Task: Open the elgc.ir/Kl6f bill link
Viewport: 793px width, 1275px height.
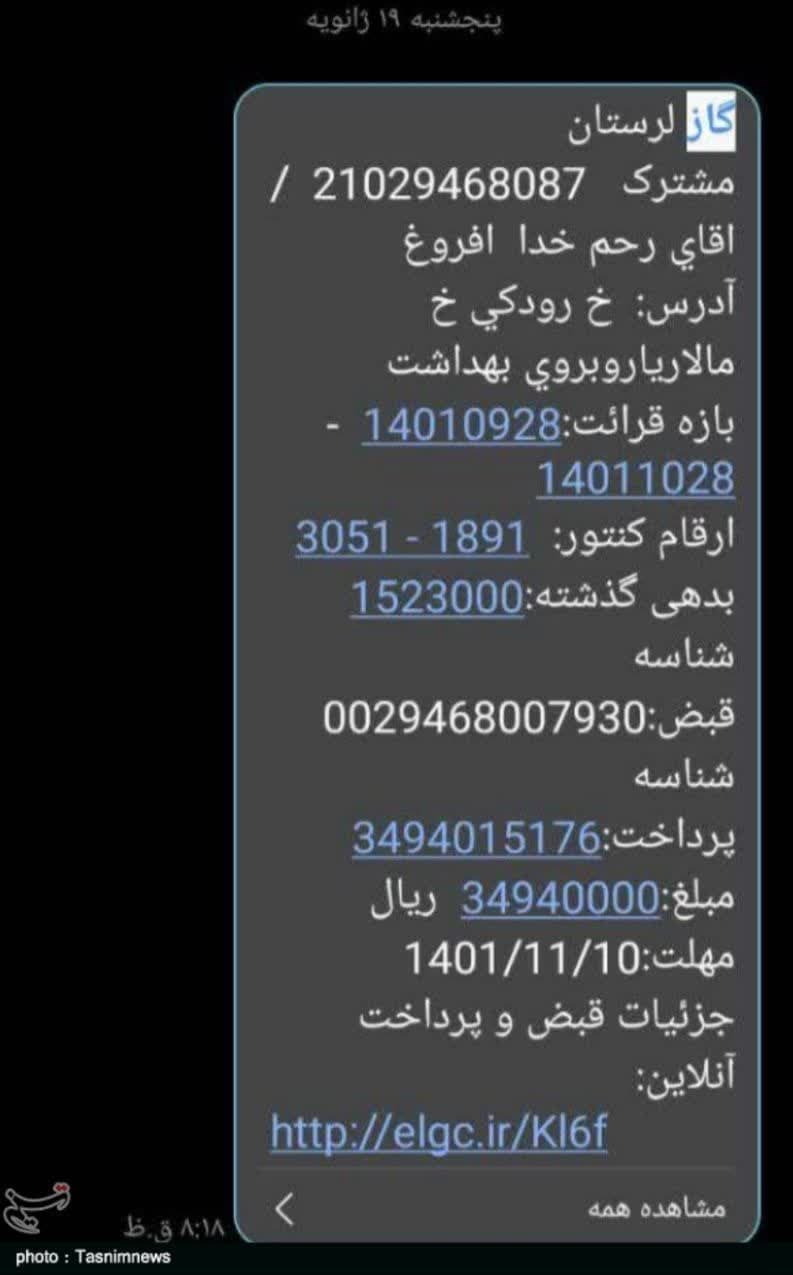Action: coord(438,1132)
